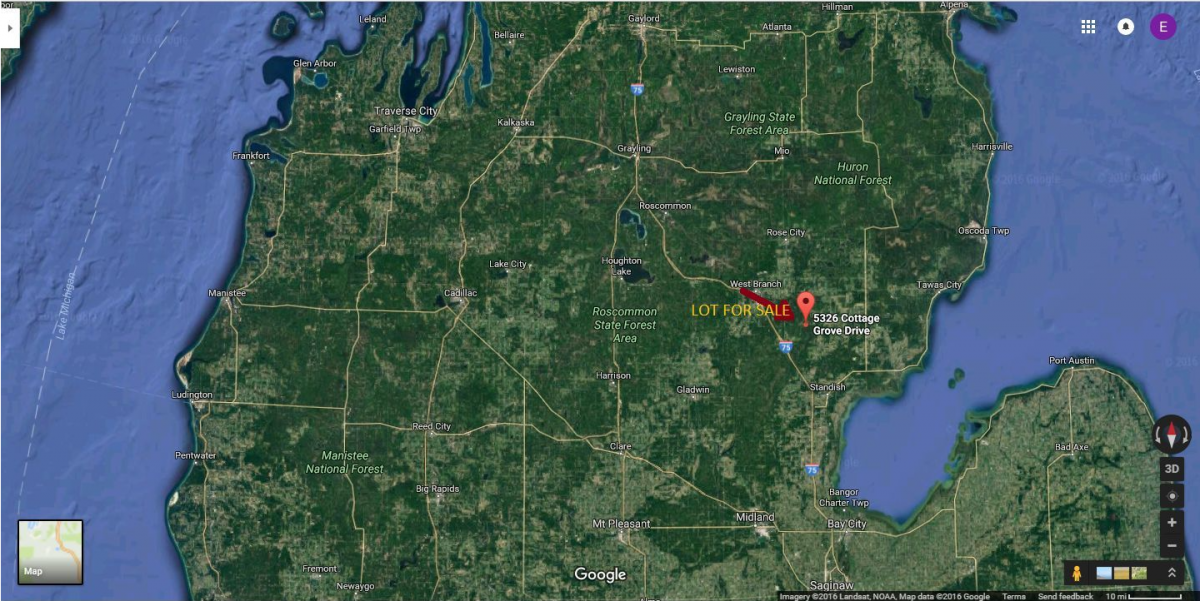Open the account profile avatar
1200x601 pixels.
tap(1163, 27)
